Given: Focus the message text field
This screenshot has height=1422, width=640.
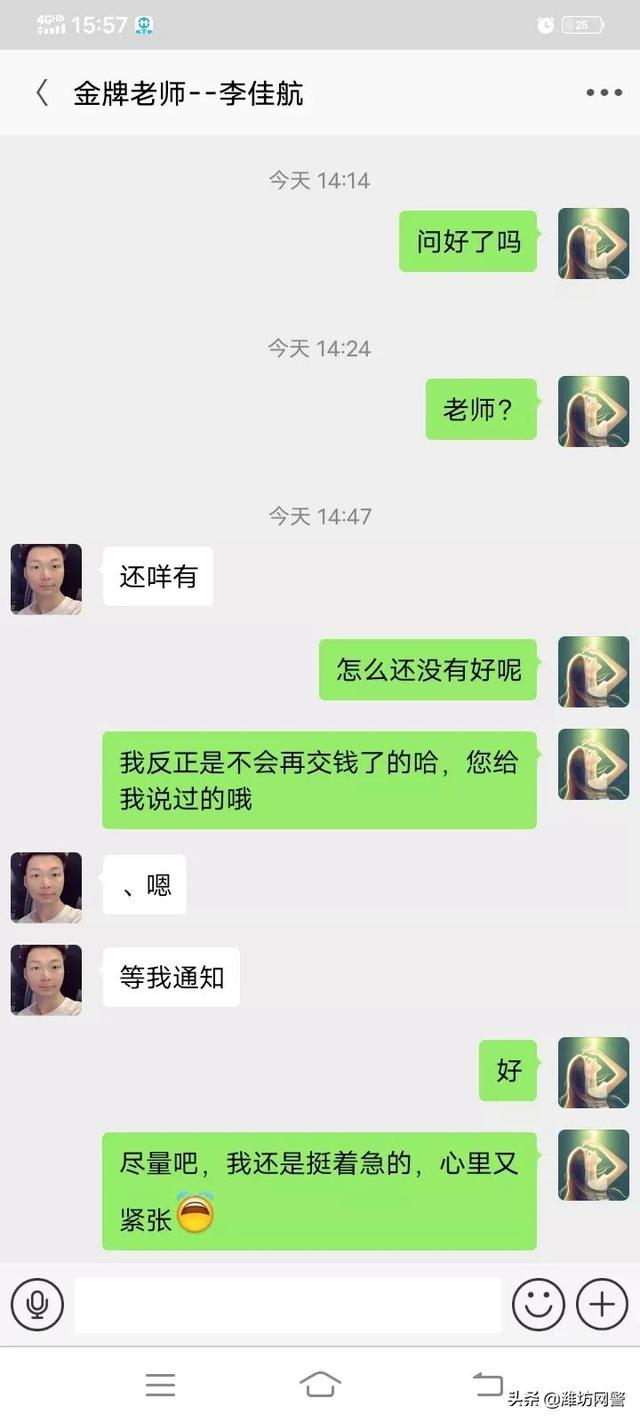Looking at the screenshot, I should tap(288, 1304).
